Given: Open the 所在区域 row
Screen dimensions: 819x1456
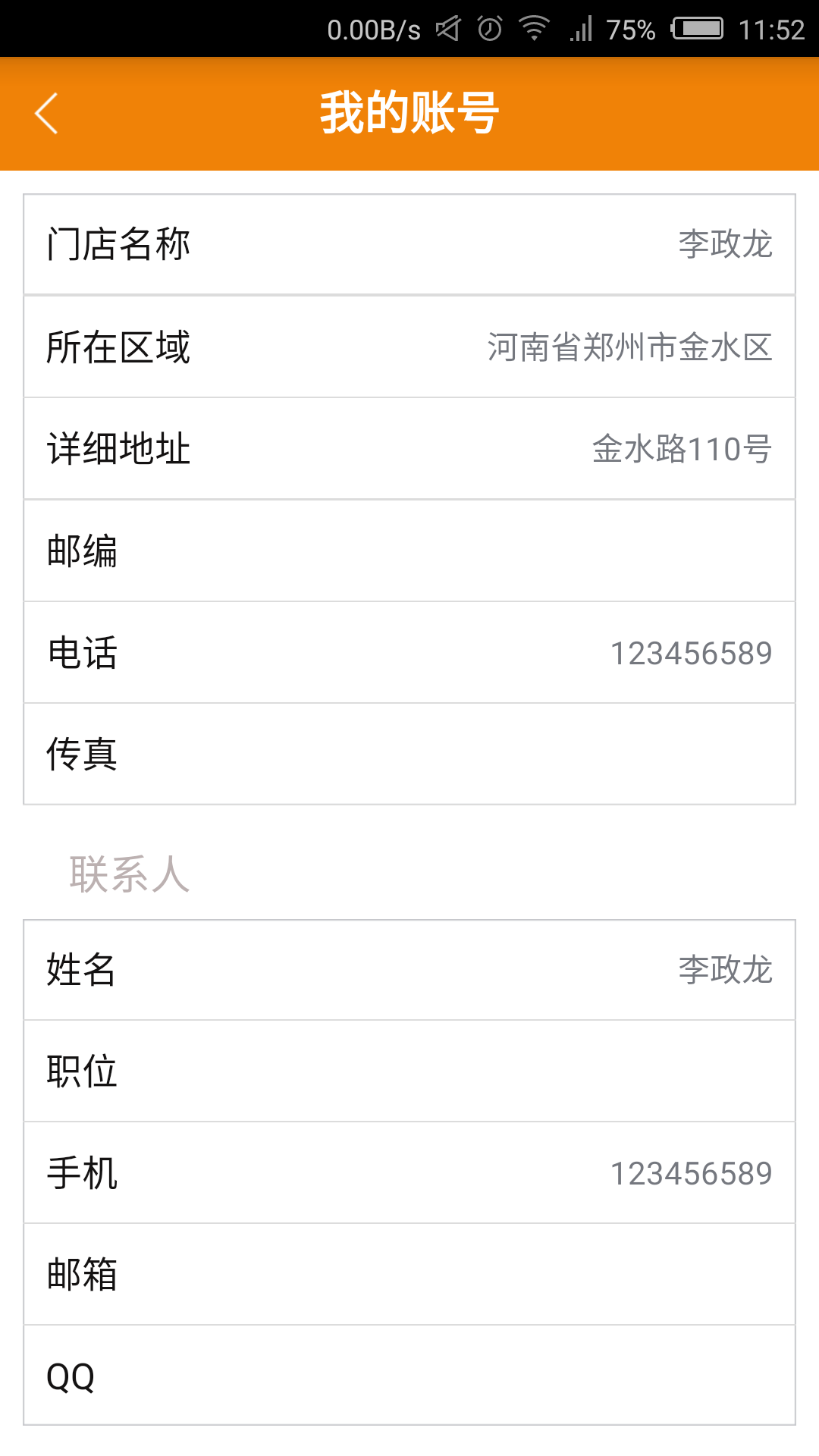Looking at the screenshot, I should (x=409, y=347).
